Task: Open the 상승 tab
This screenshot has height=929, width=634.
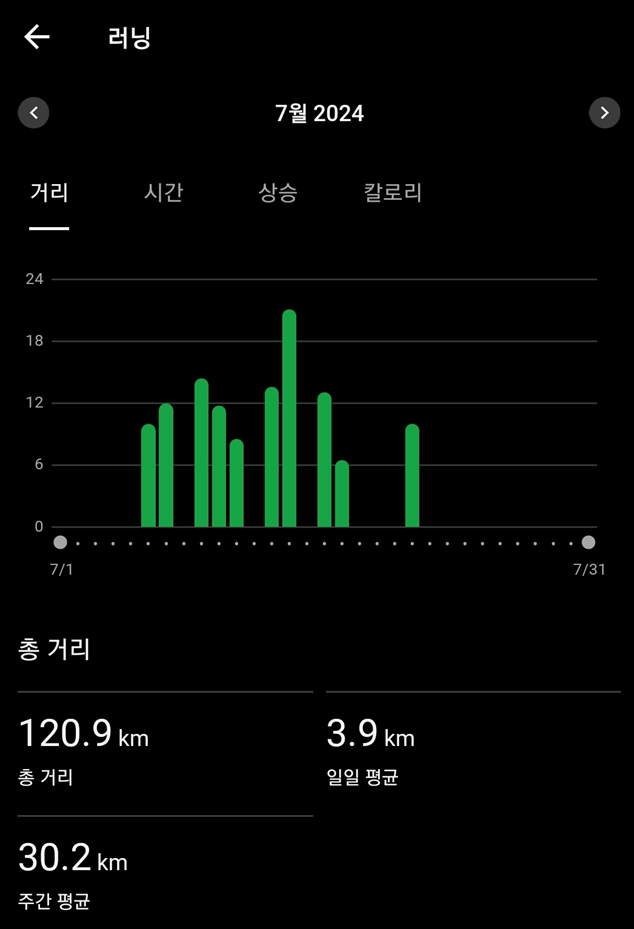Action: (x=278, y=193)
